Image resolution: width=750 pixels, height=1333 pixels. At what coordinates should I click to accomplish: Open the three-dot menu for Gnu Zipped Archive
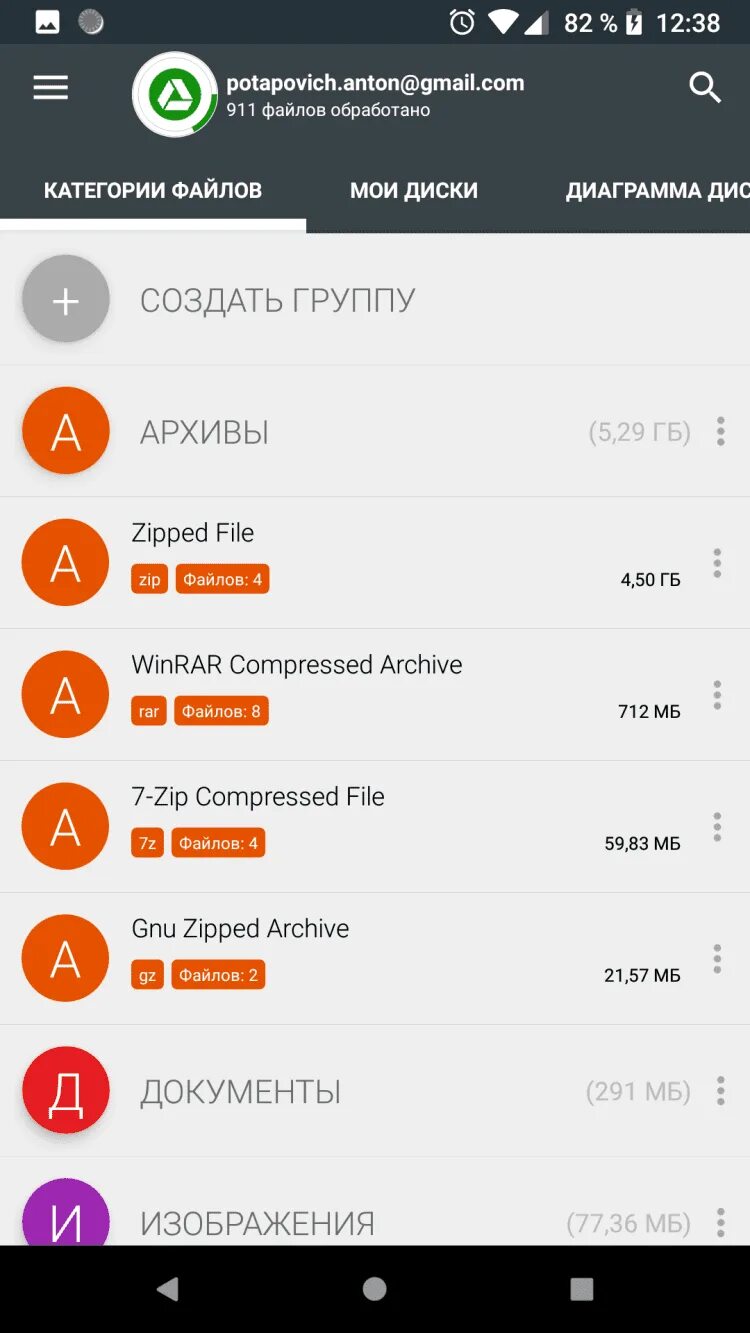tap(717, 958)
